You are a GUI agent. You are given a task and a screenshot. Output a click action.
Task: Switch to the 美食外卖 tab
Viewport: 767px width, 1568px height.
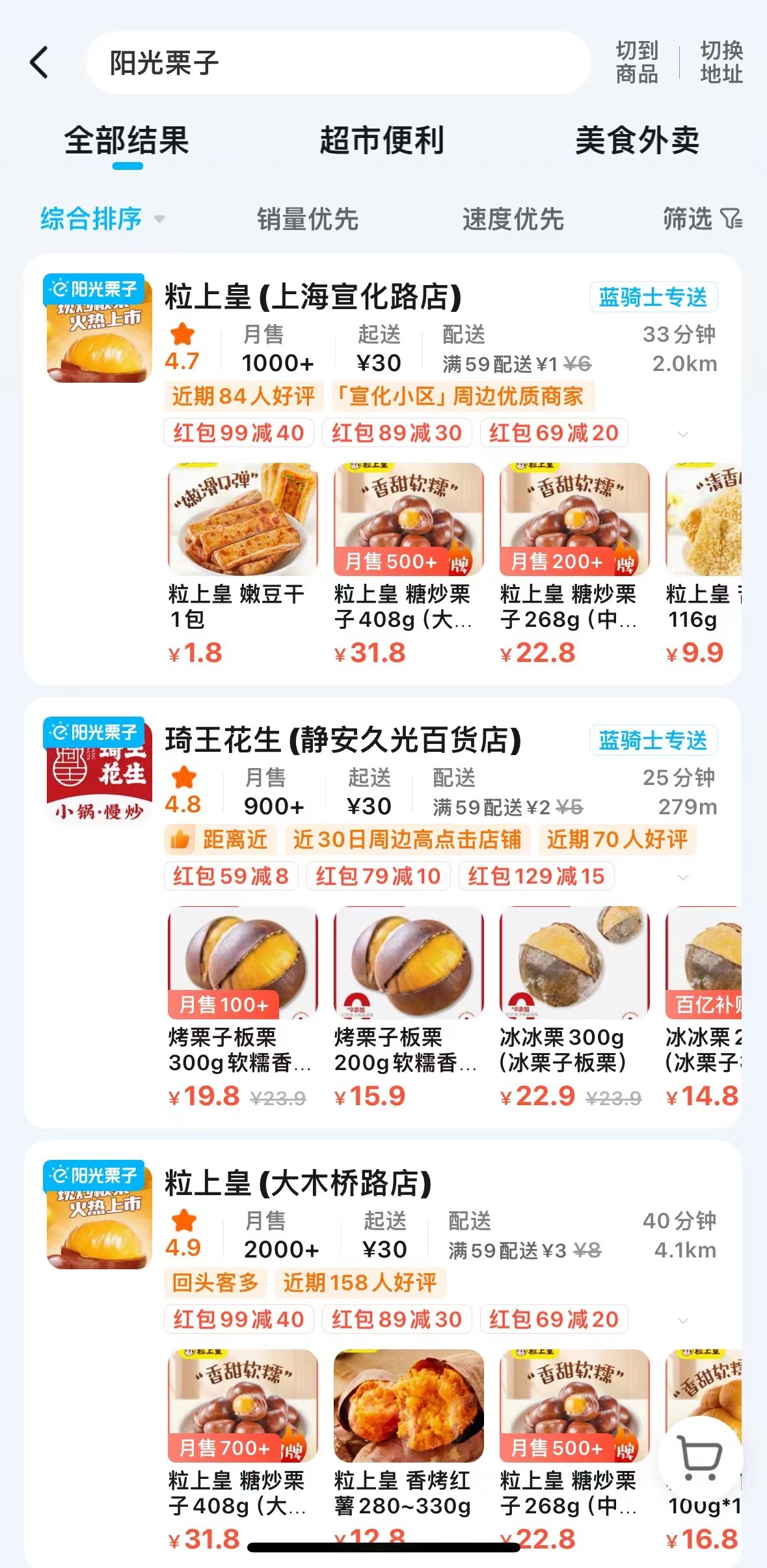coord(637,141)
